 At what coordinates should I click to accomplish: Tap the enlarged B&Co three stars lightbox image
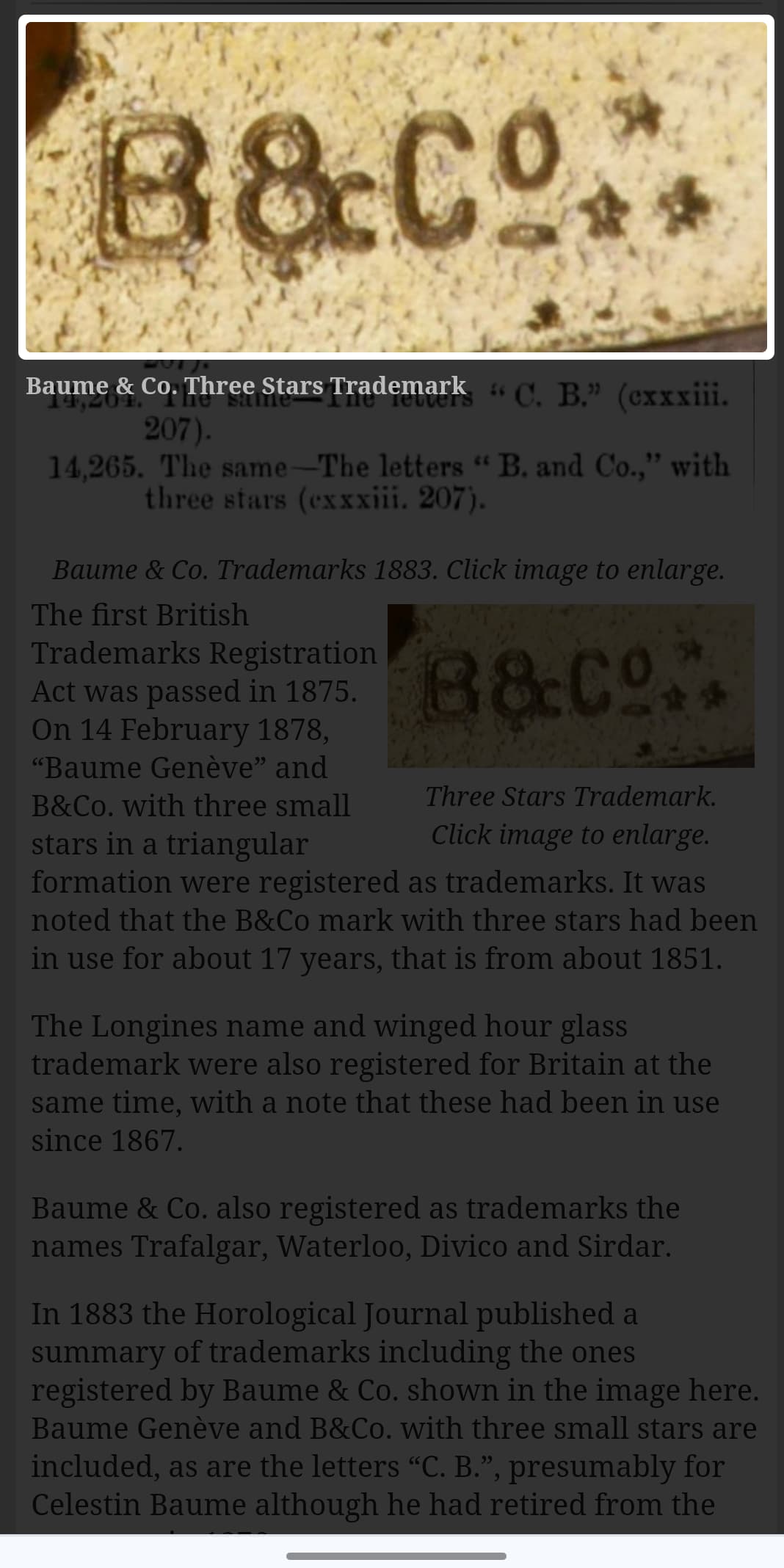click(x=396, y=187)
